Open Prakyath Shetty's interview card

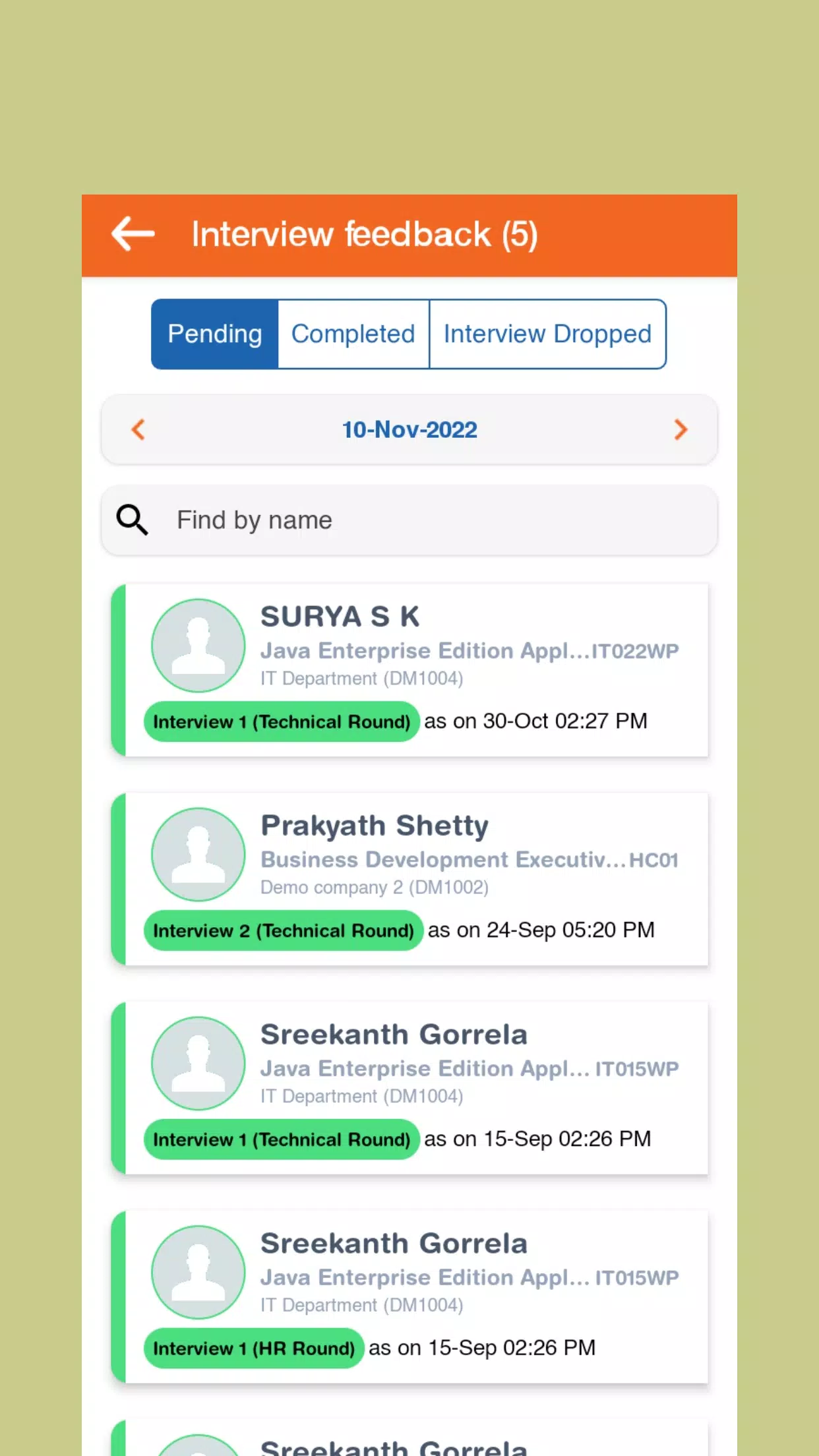pyautogui.click(x=415, y=879)
